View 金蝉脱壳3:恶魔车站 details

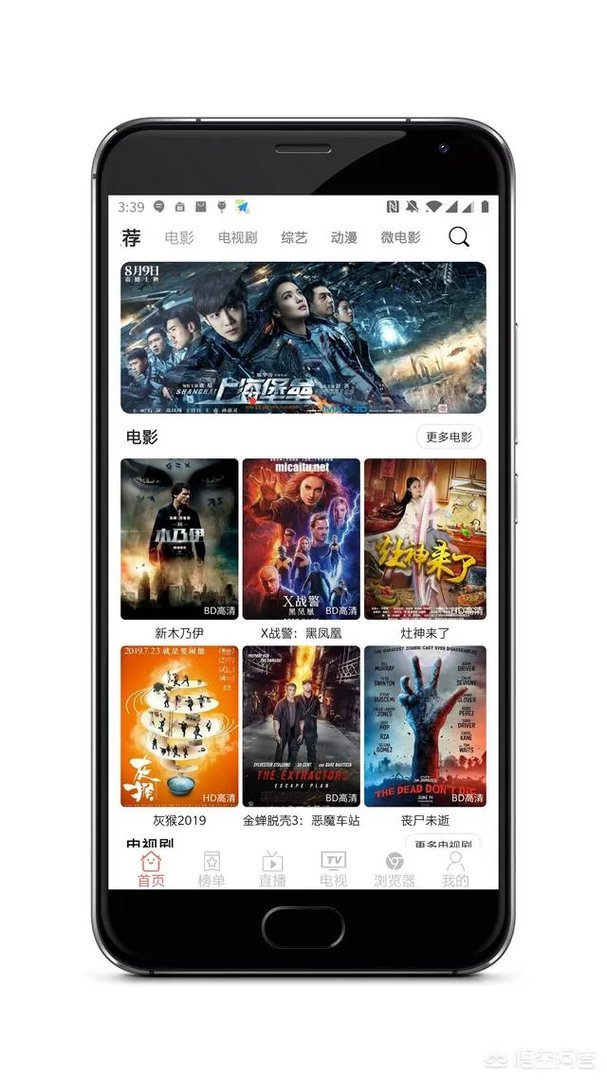(301, 726)
